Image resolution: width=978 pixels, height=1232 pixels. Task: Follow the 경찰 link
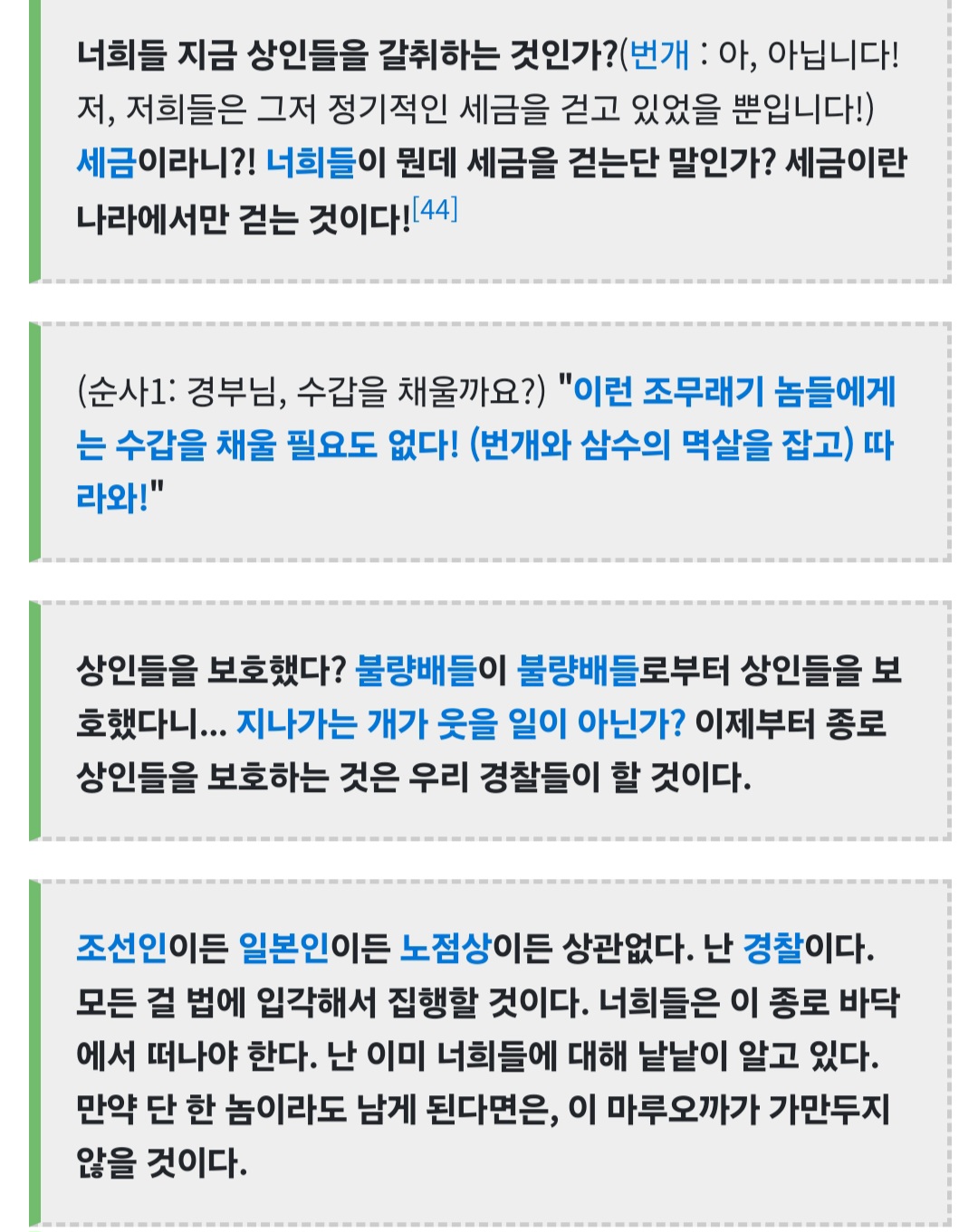coord(772,948)
